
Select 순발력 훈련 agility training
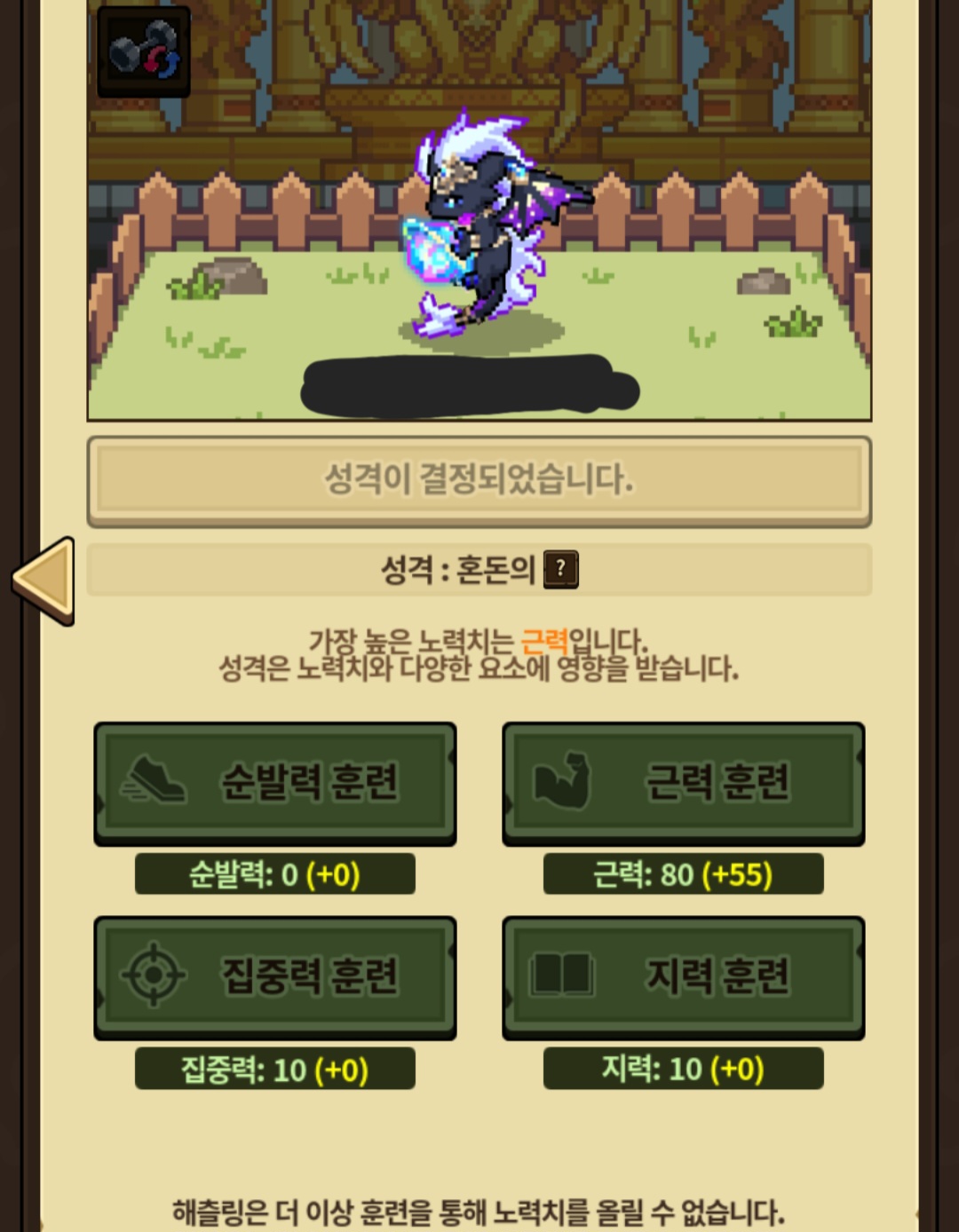click(275, 783)
